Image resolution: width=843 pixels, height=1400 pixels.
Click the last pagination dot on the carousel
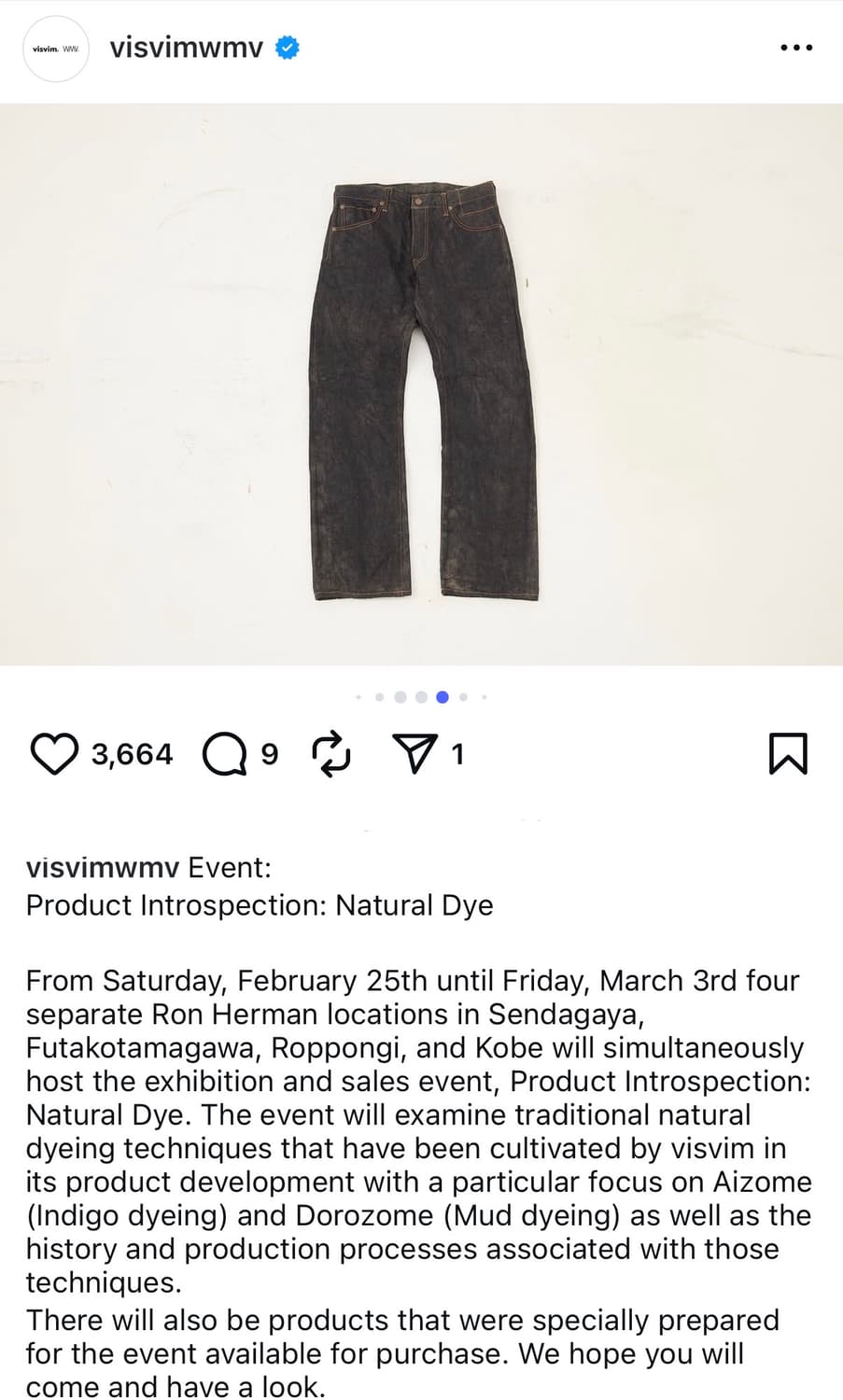click(x=485, y=696)
